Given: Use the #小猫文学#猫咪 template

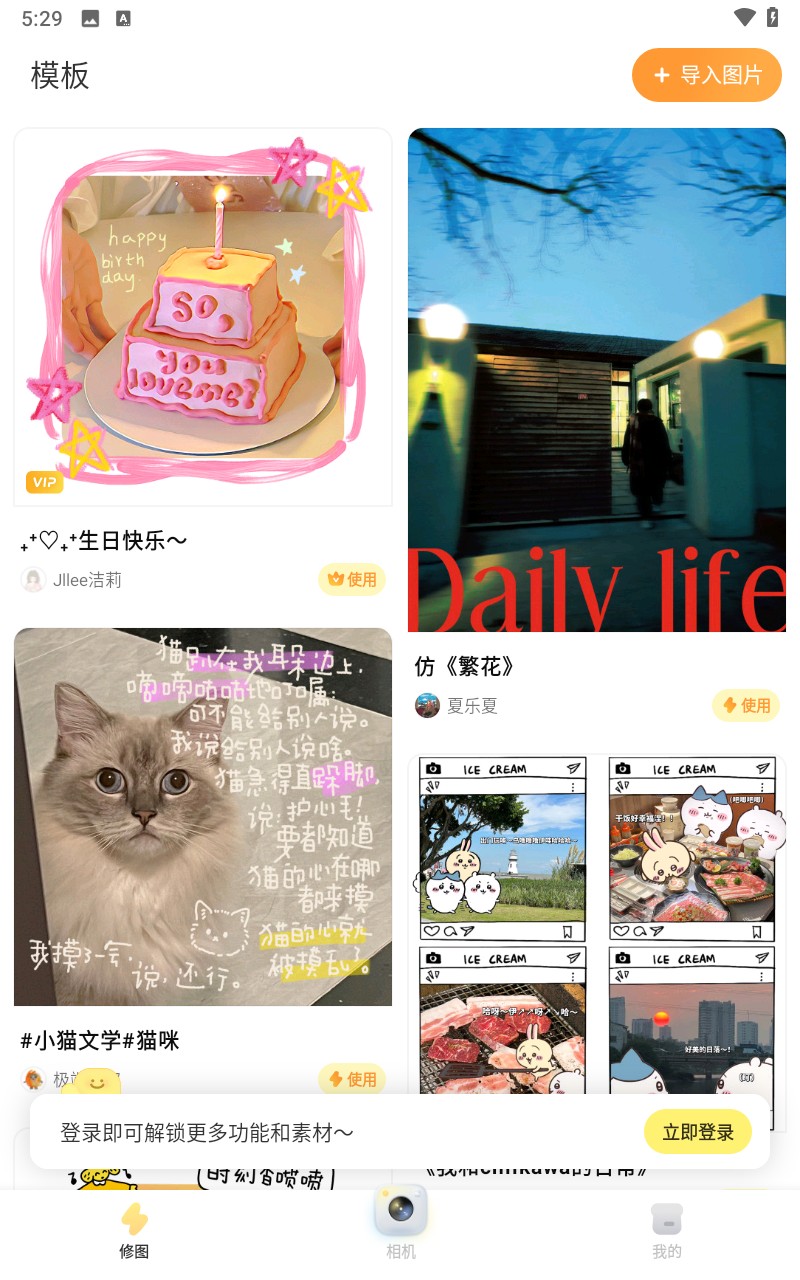Looking at the screenshot, I should (352, 1080).
